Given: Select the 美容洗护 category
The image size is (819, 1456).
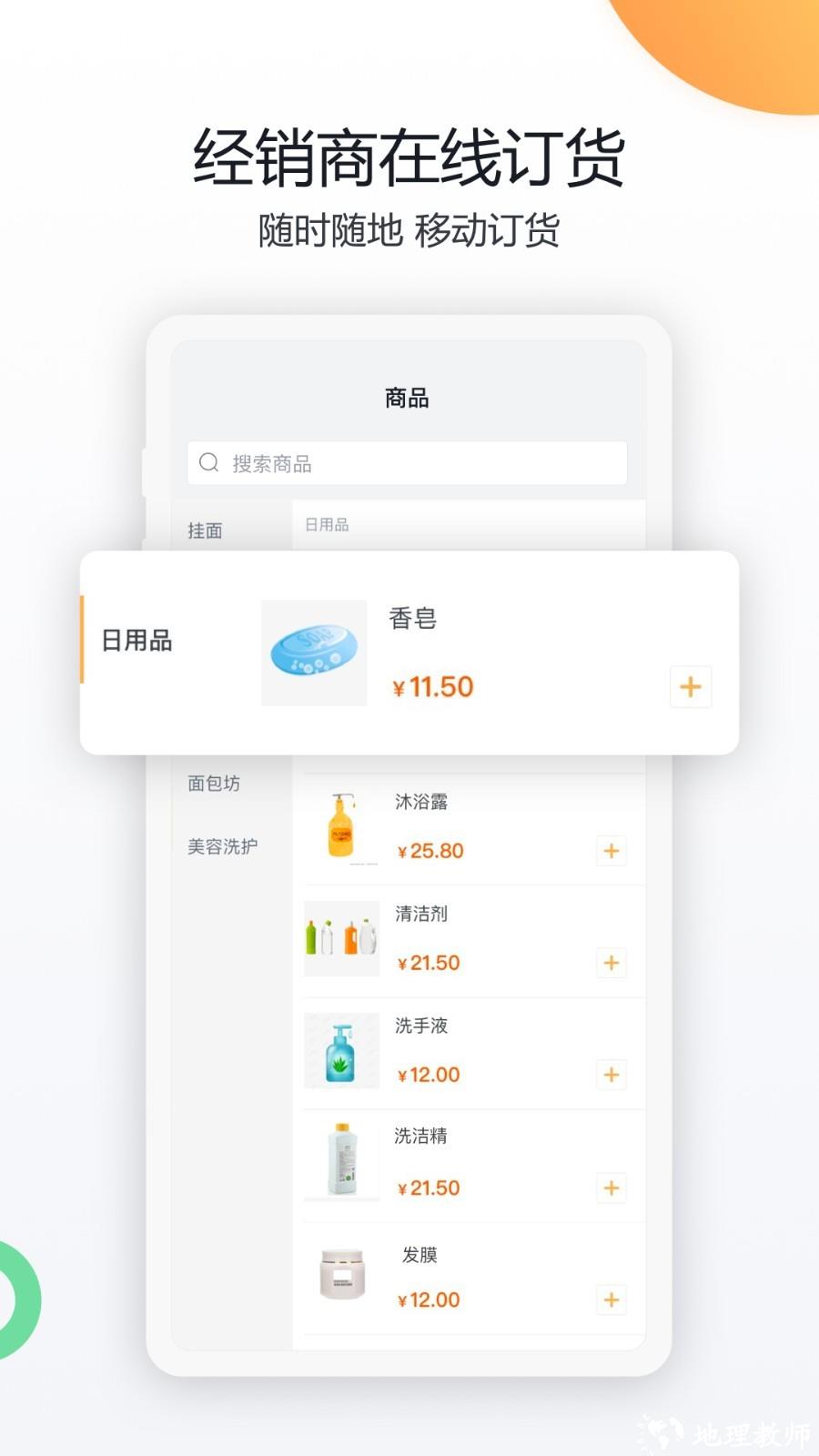Looking at the screenshot, I should [220, 847].
